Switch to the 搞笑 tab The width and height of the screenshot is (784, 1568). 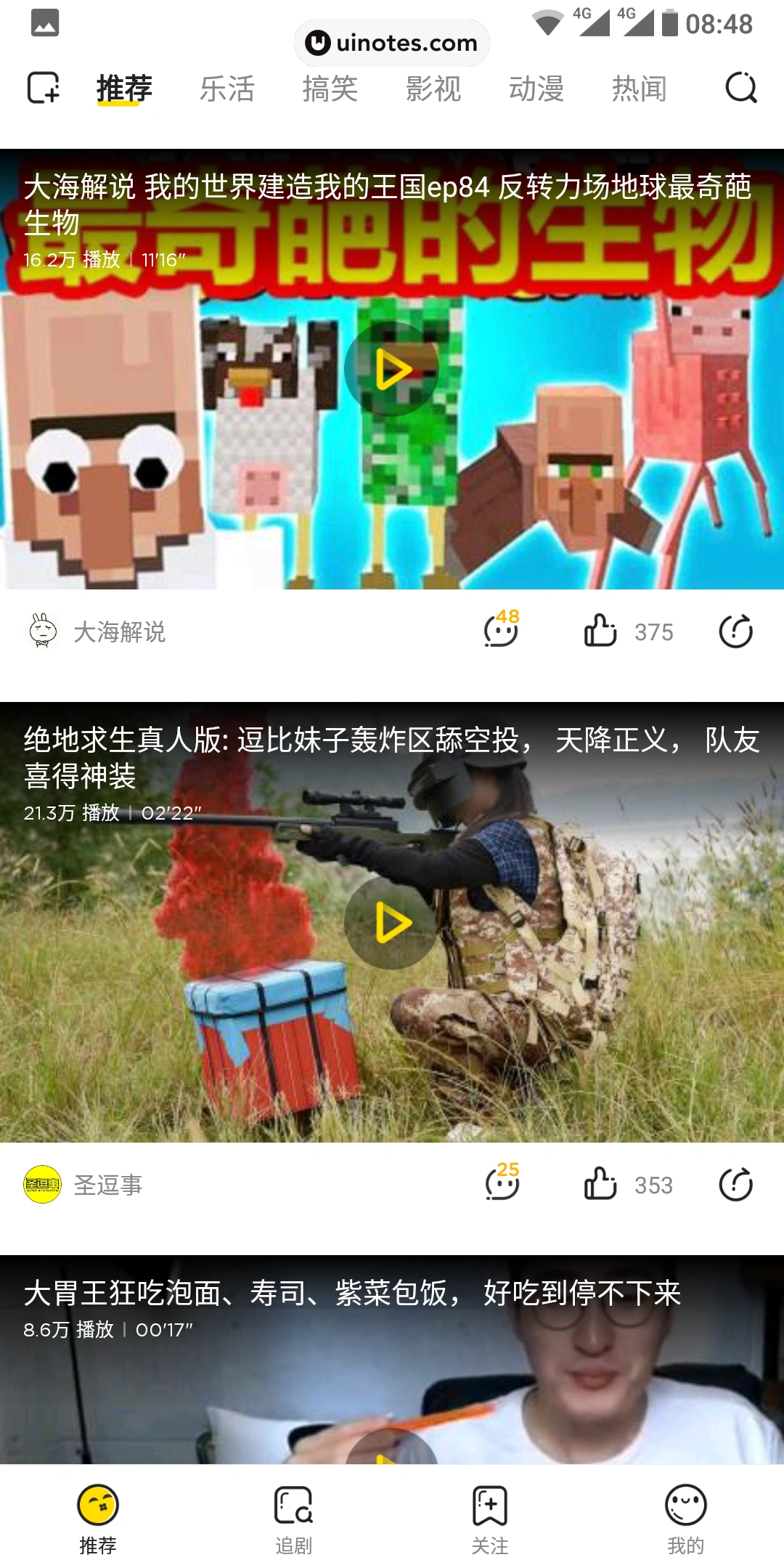pyautogui.click(x=330, y=89)
